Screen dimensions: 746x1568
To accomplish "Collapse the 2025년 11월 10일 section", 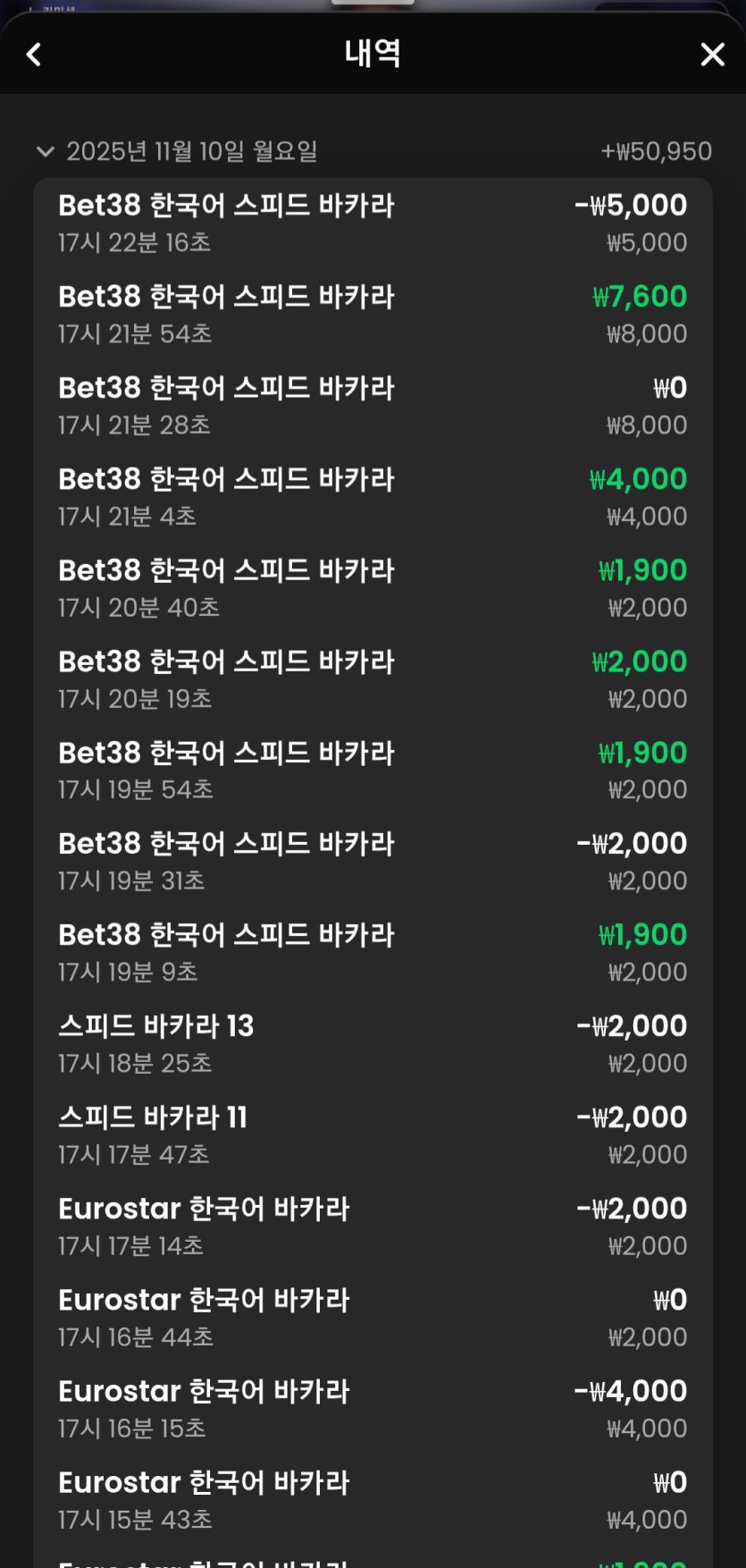I will point(45,152).
